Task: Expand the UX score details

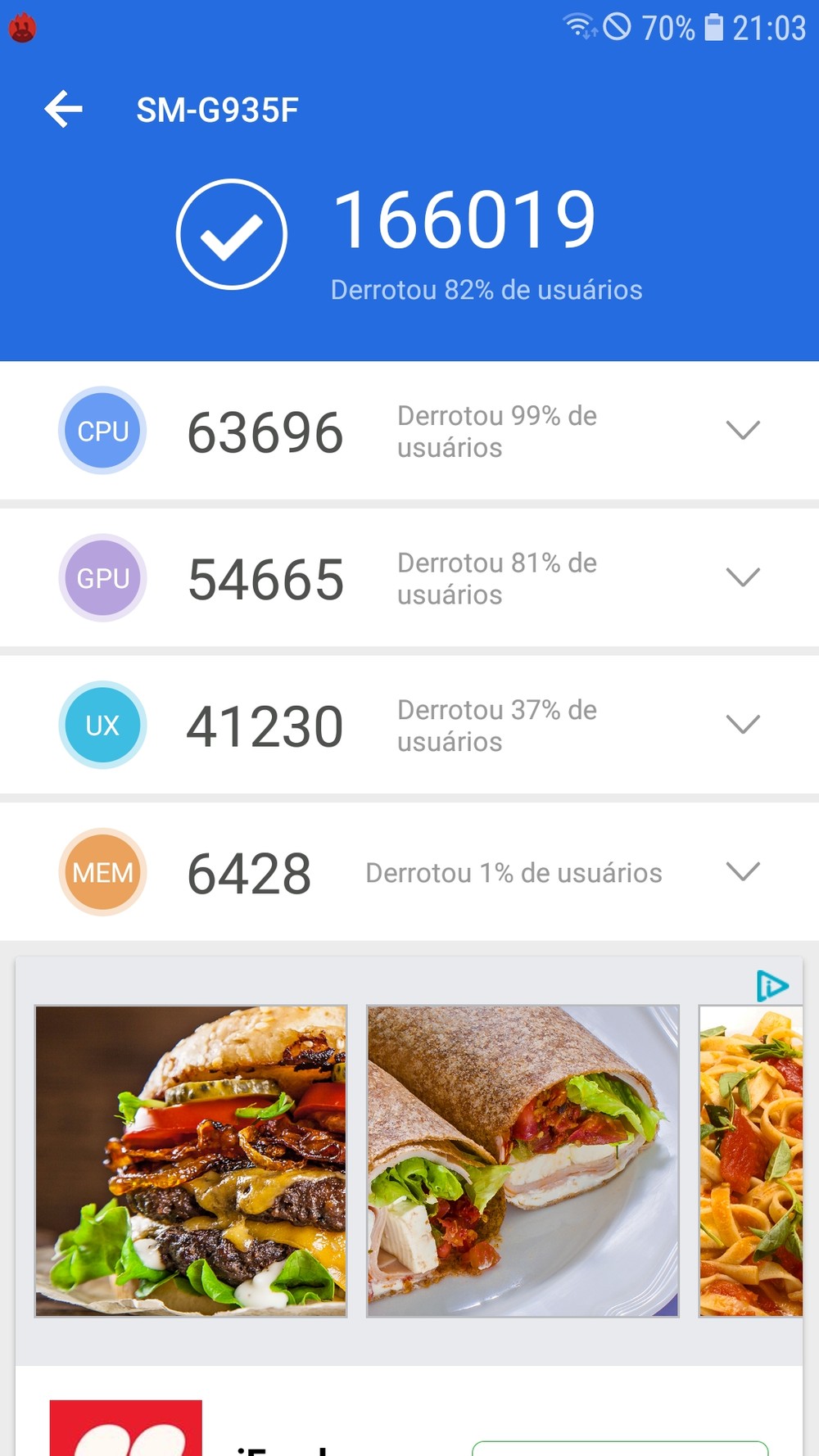Action: (743, 724)
